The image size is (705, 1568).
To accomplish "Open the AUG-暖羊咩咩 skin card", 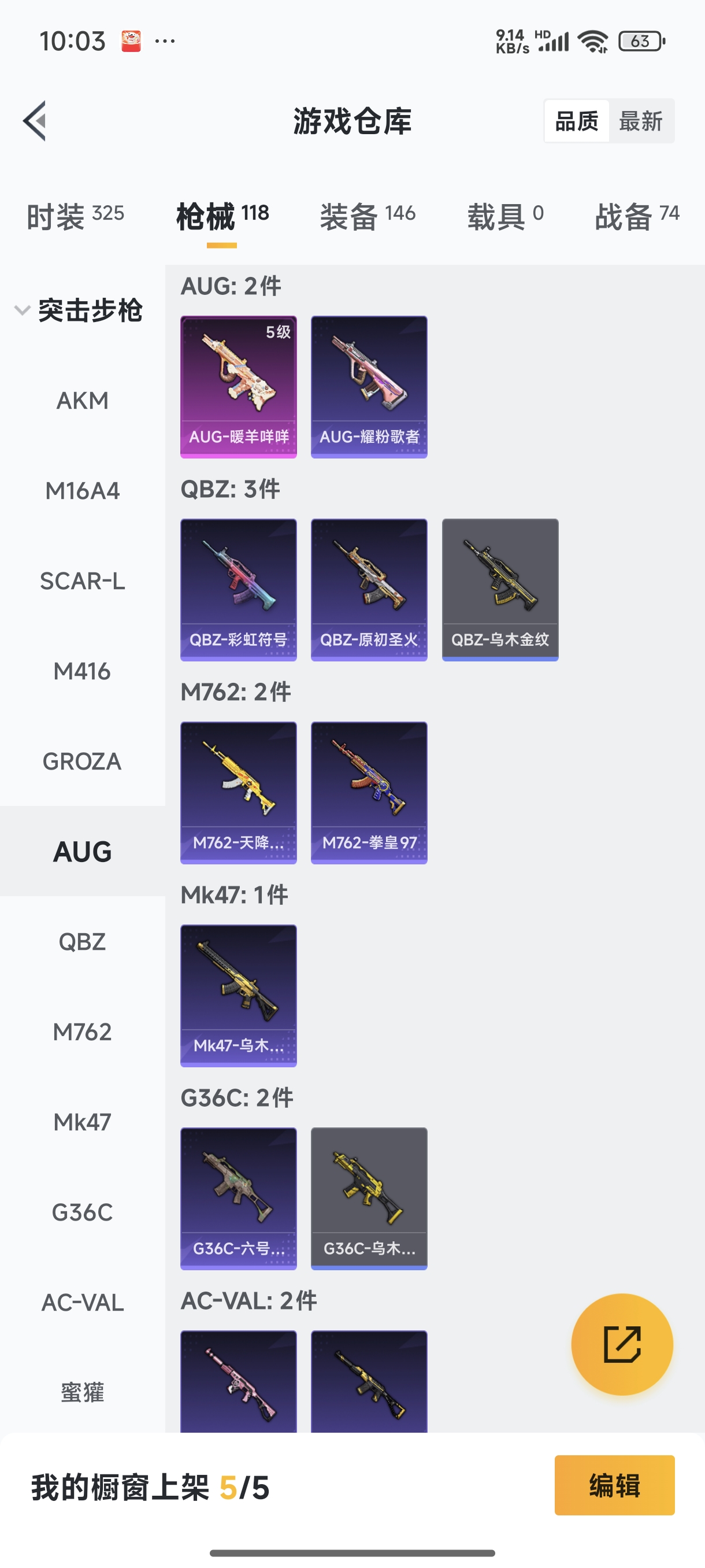I will pyautogui.click(x=239, y=387).
